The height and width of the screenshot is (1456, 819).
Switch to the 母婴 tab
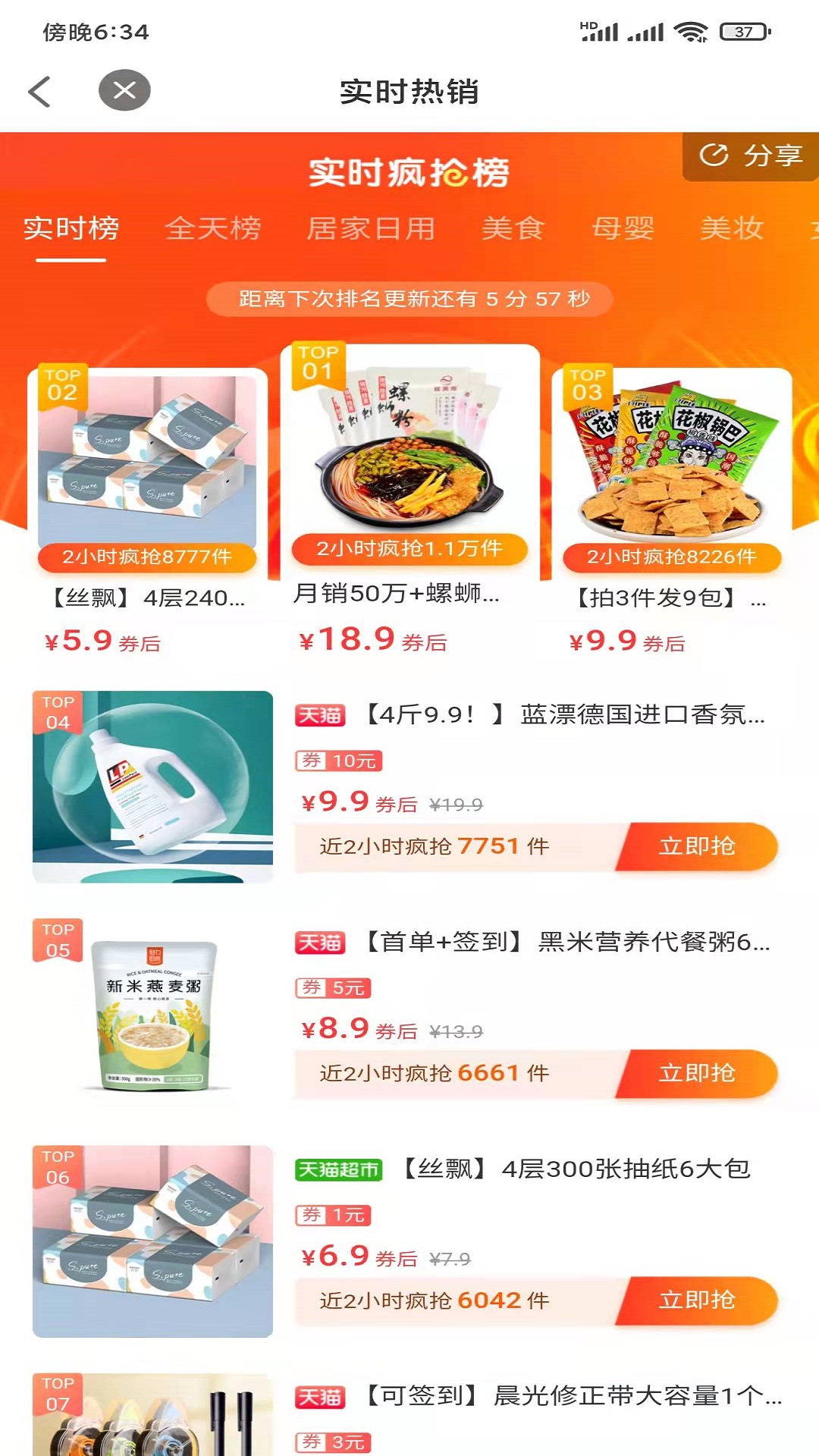(x=622, y=228)
